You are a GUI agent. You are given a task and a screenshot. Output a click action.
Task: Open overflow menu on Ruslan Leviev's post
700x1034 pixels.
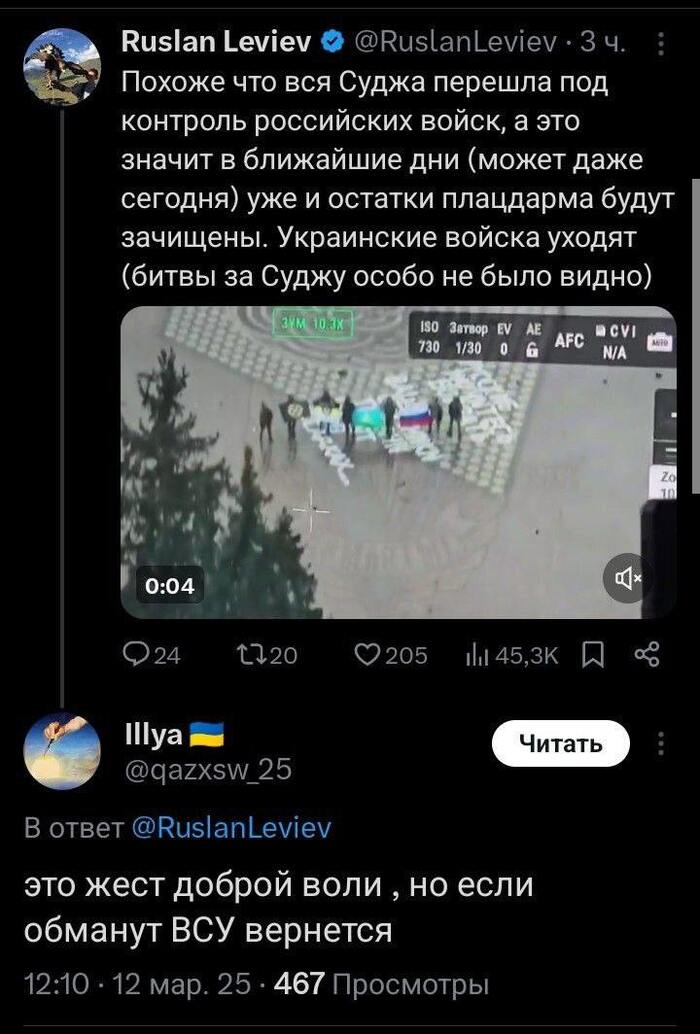660,43
